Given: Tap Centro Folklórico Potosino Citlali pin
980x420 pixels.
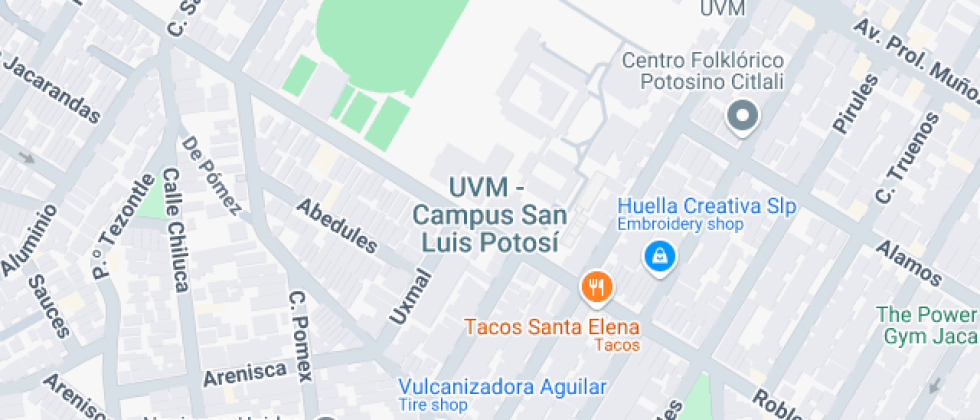Looking at the screenshot, I should coord(743,116).
